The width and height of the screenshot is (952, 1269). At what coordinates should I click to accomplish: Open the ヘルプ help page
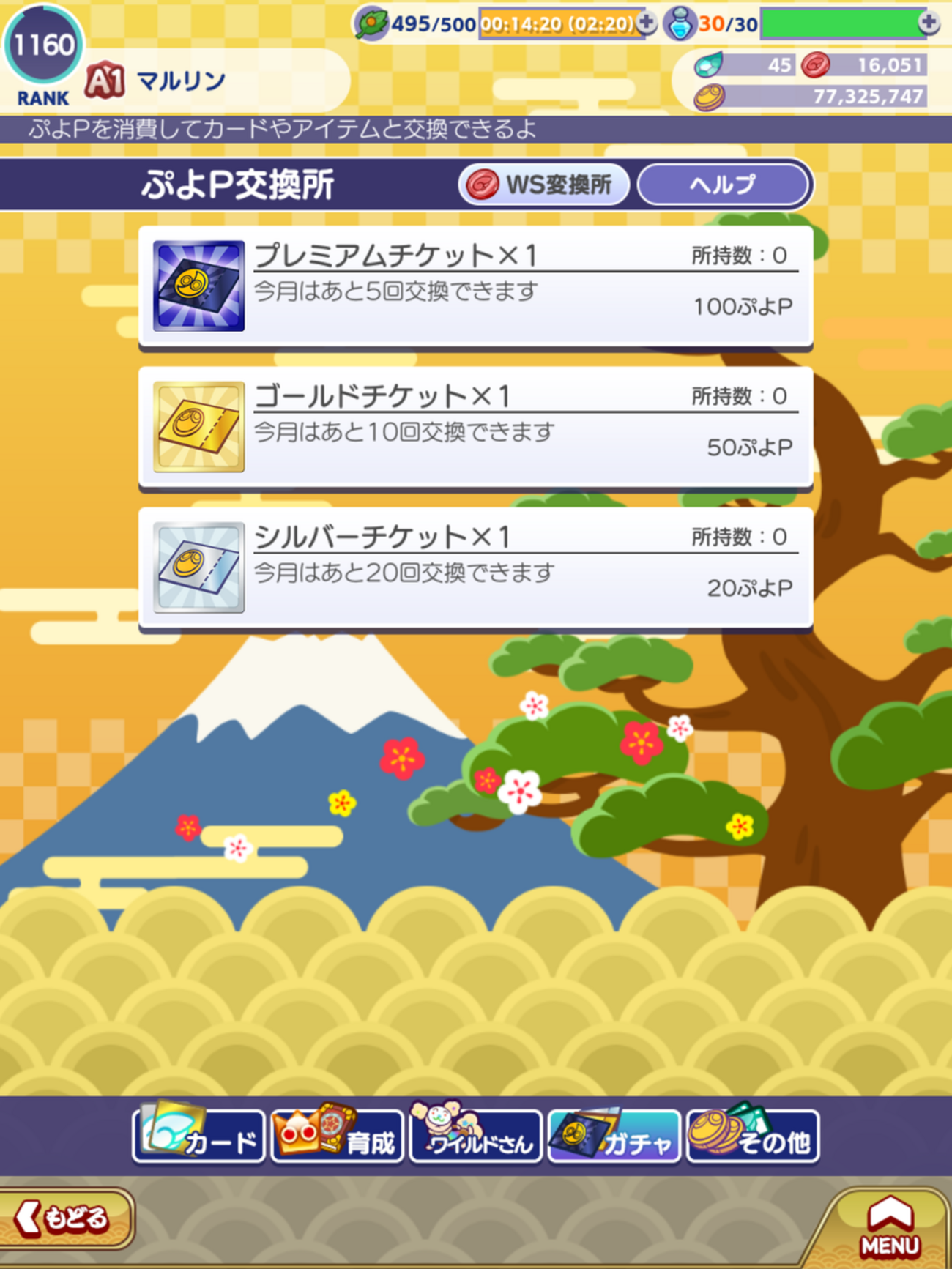[x=724, y=185]
